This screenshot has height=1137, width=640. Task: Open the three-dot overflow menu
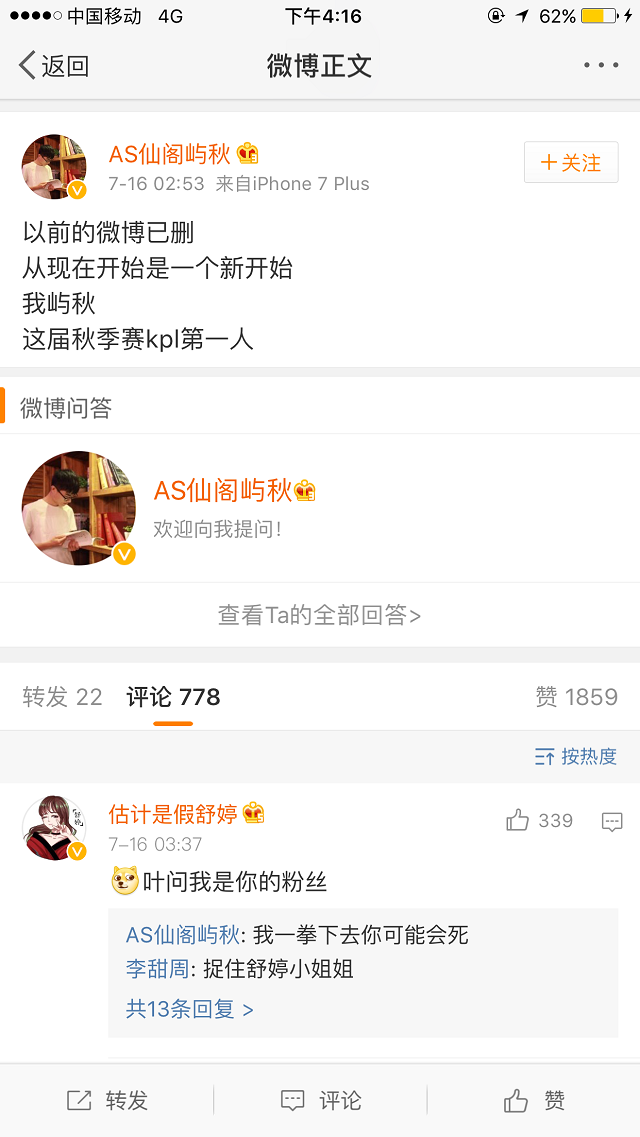[x=601, y=65]
